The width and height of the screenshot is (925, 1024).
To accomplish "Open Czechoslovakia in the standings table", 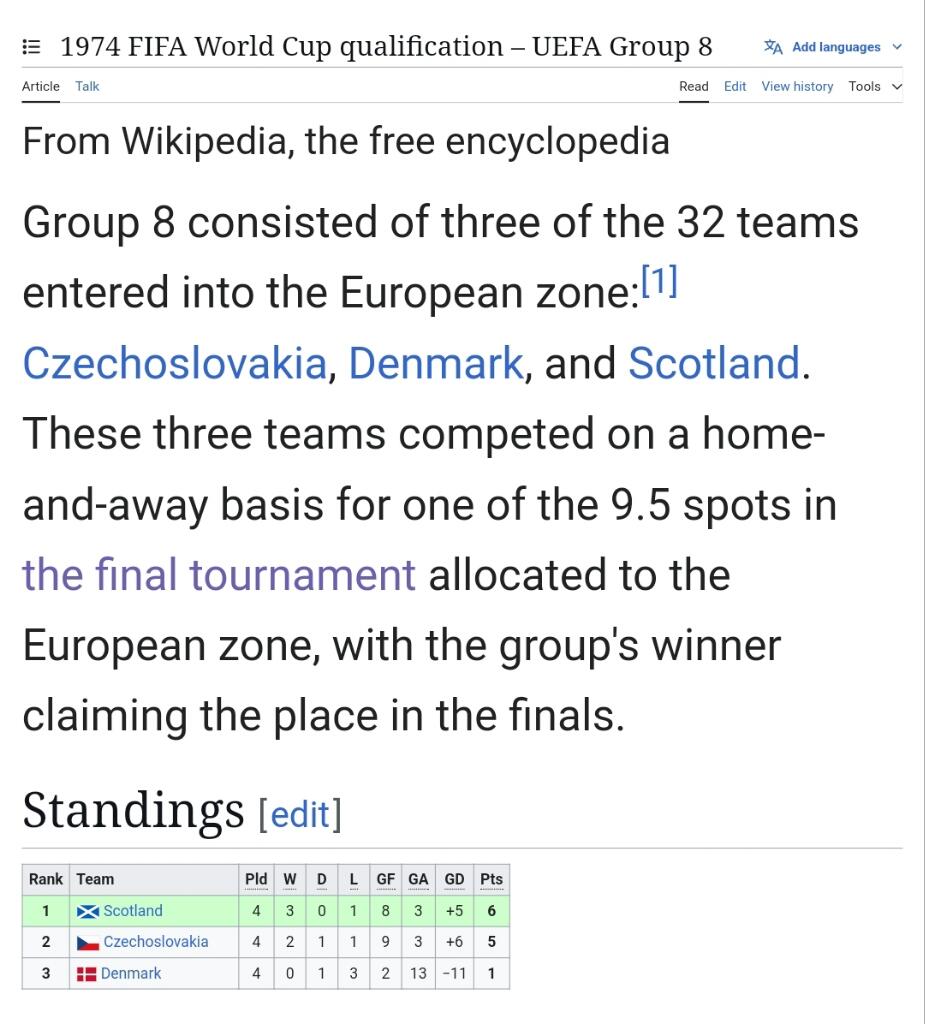I will click(x=156, y=942).
